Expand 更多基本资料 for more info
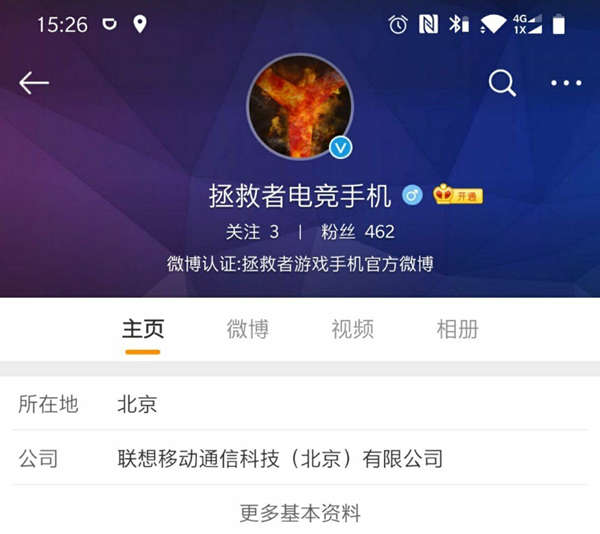This screenshot has height=534, width=600. (300, 513)
